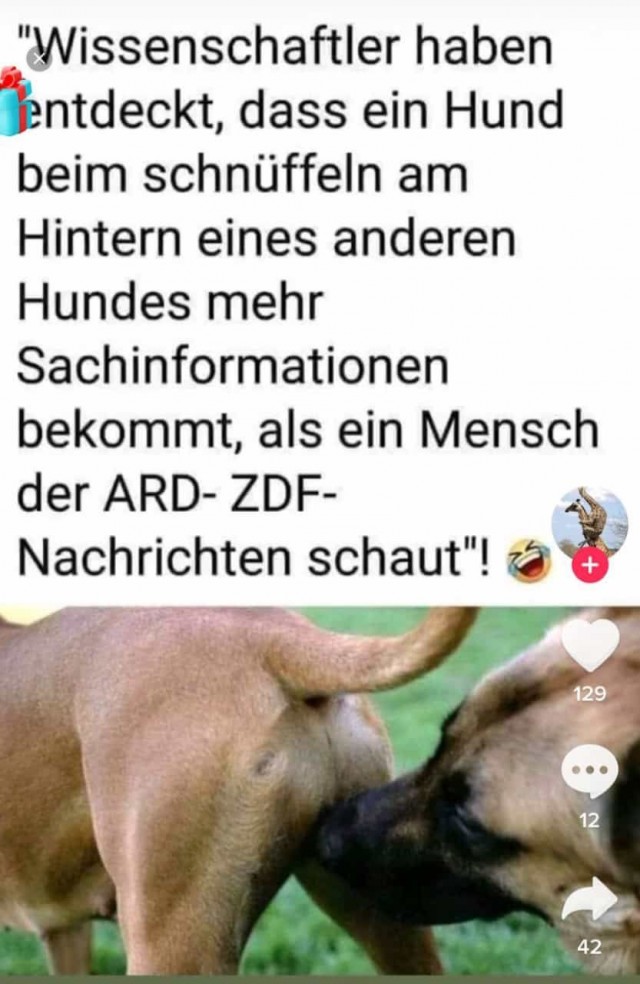Open the gift box icon
This screenshot has width=640, height=984.
[14, 102]
